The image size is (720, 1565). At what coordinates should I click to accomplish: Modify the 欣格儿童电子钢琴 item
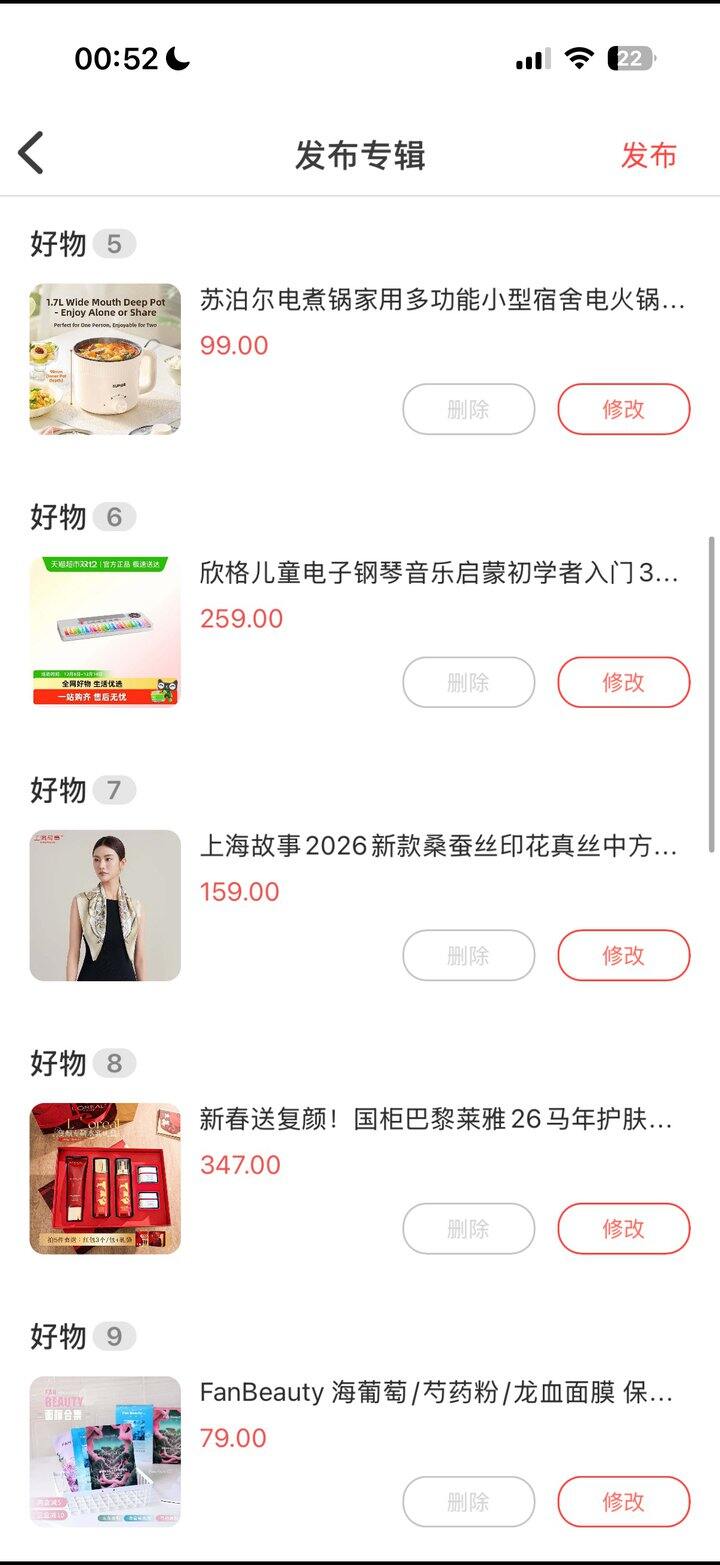coord(623,682)
